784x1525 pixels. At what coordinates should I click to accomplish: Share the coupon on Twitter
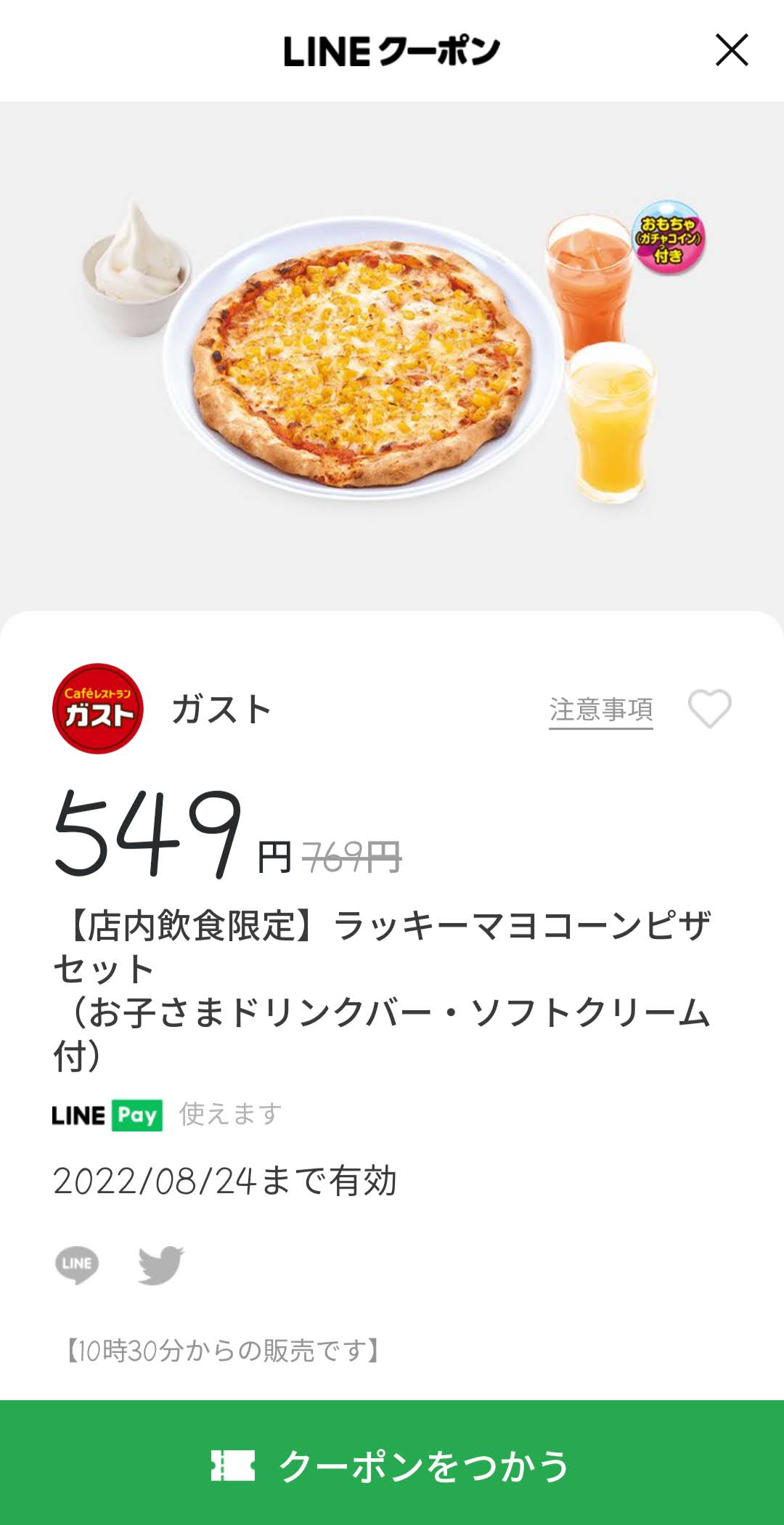[161, 1264]
